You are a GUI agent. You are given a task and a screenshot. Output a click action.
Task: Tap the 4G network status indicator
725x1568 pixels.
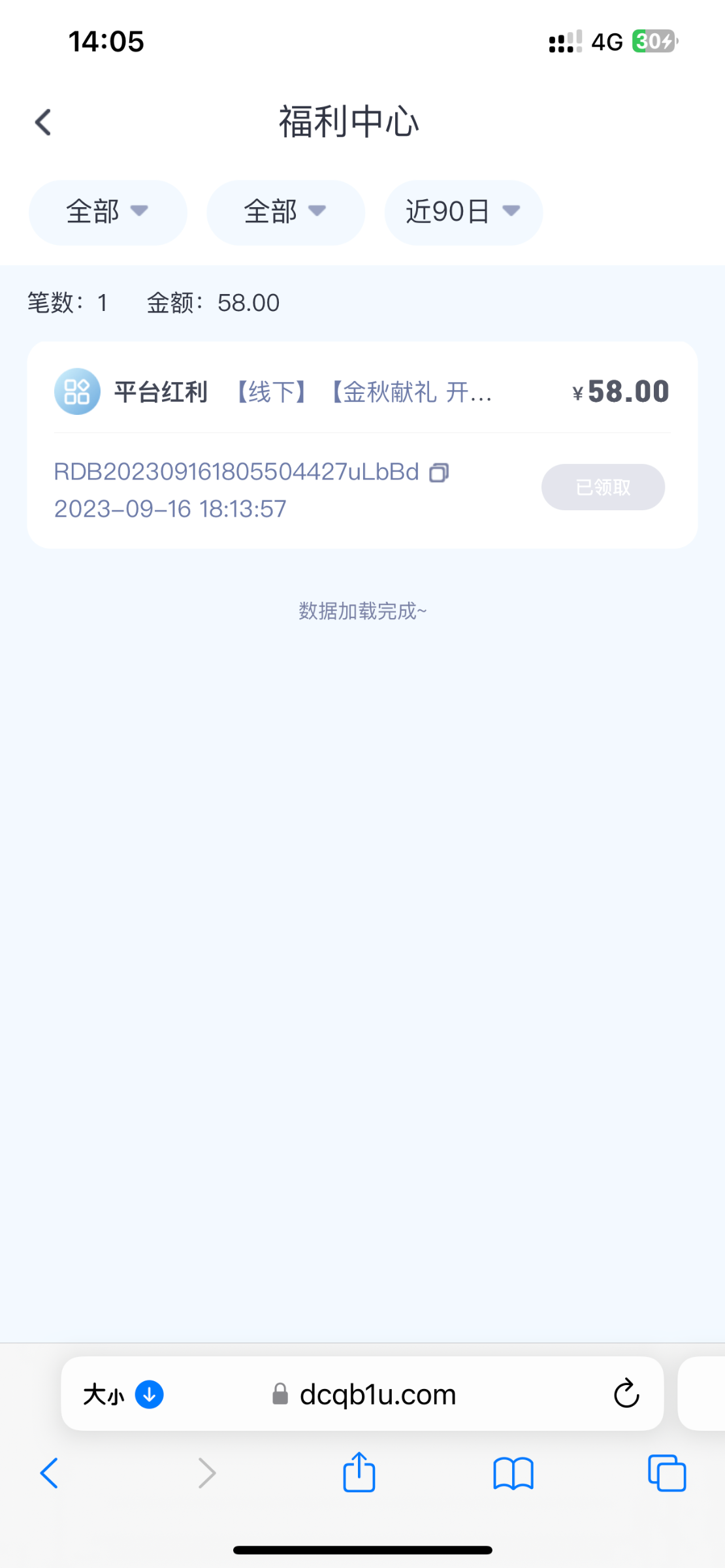[609, 41]
